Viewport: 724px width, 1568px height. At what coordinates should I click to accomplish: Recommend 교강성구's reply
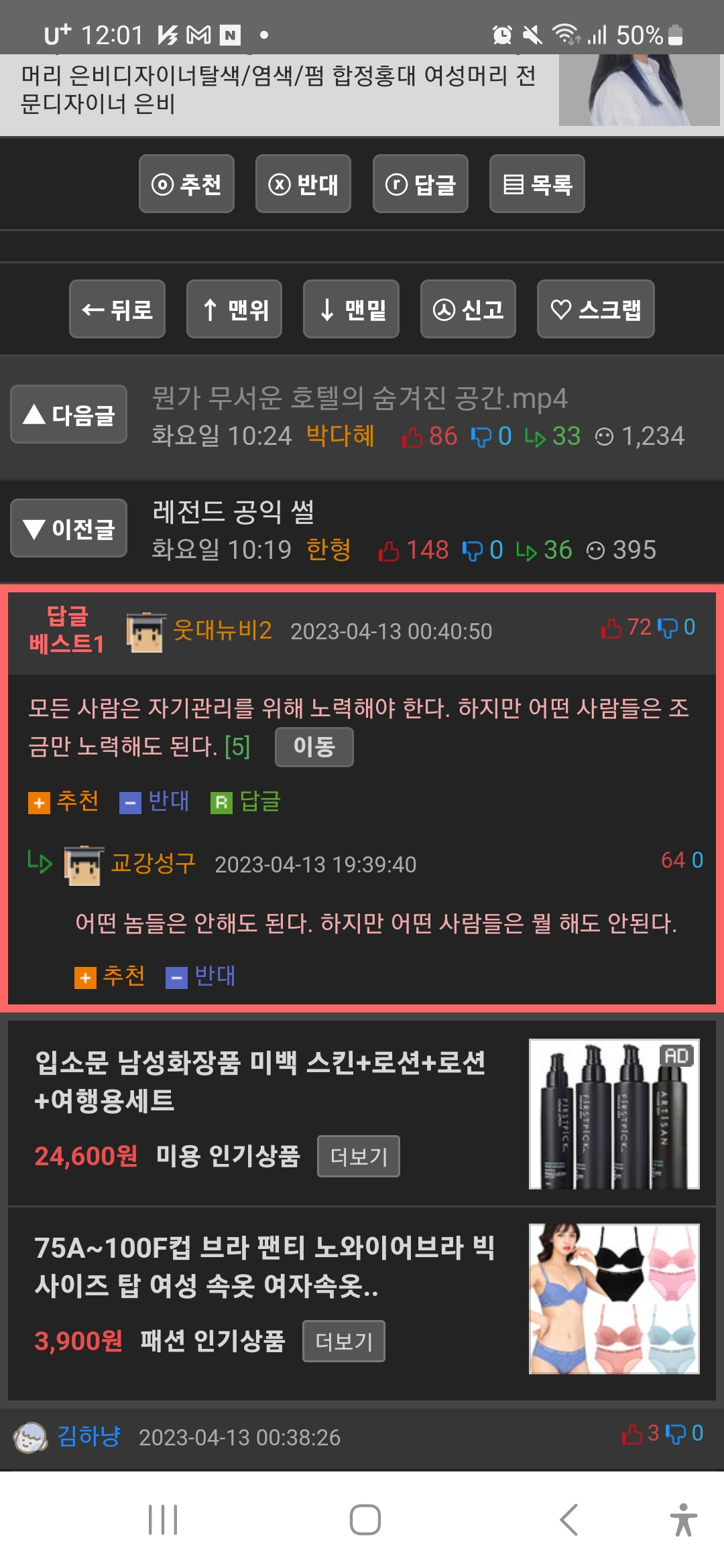tap(110, 976)
